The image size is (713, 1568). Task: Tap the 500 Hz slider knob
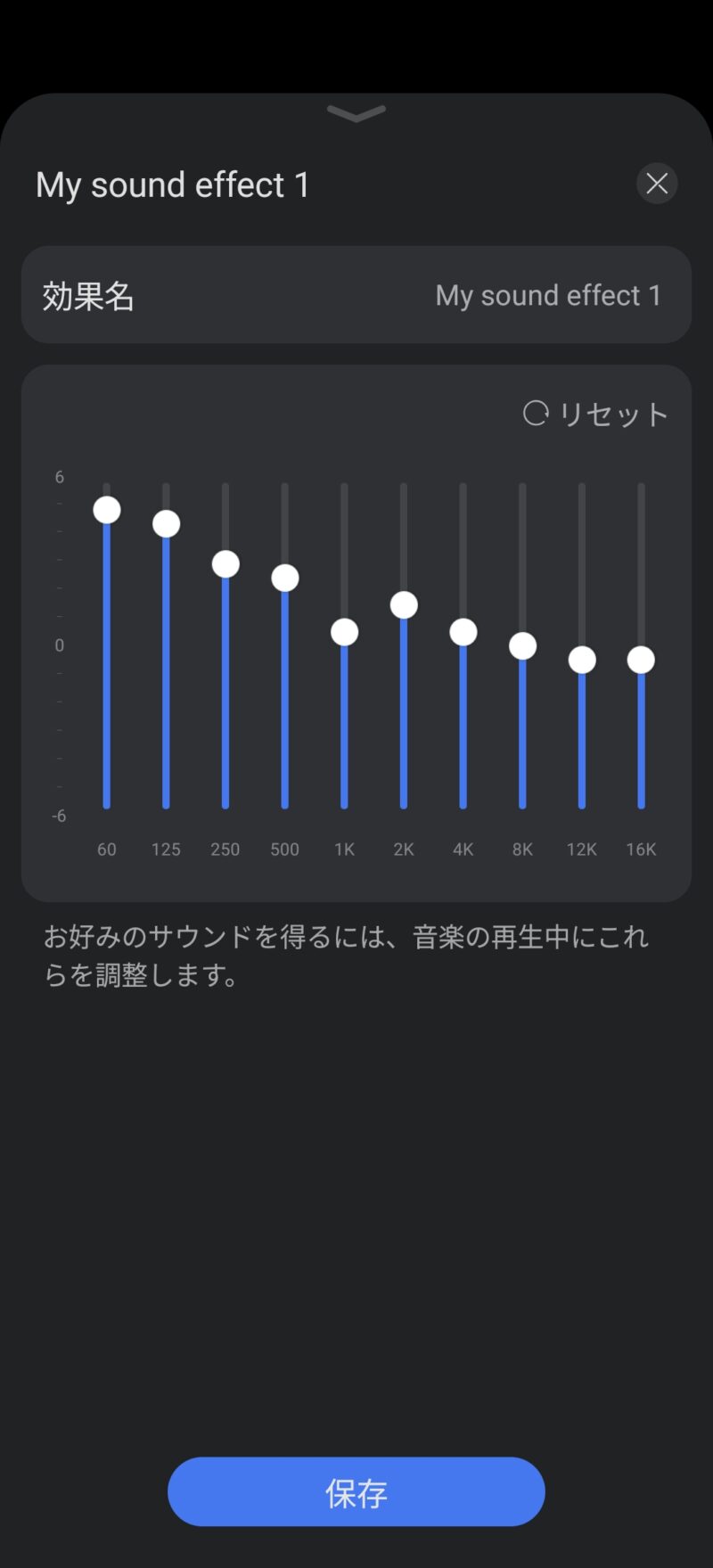point(285,578)
